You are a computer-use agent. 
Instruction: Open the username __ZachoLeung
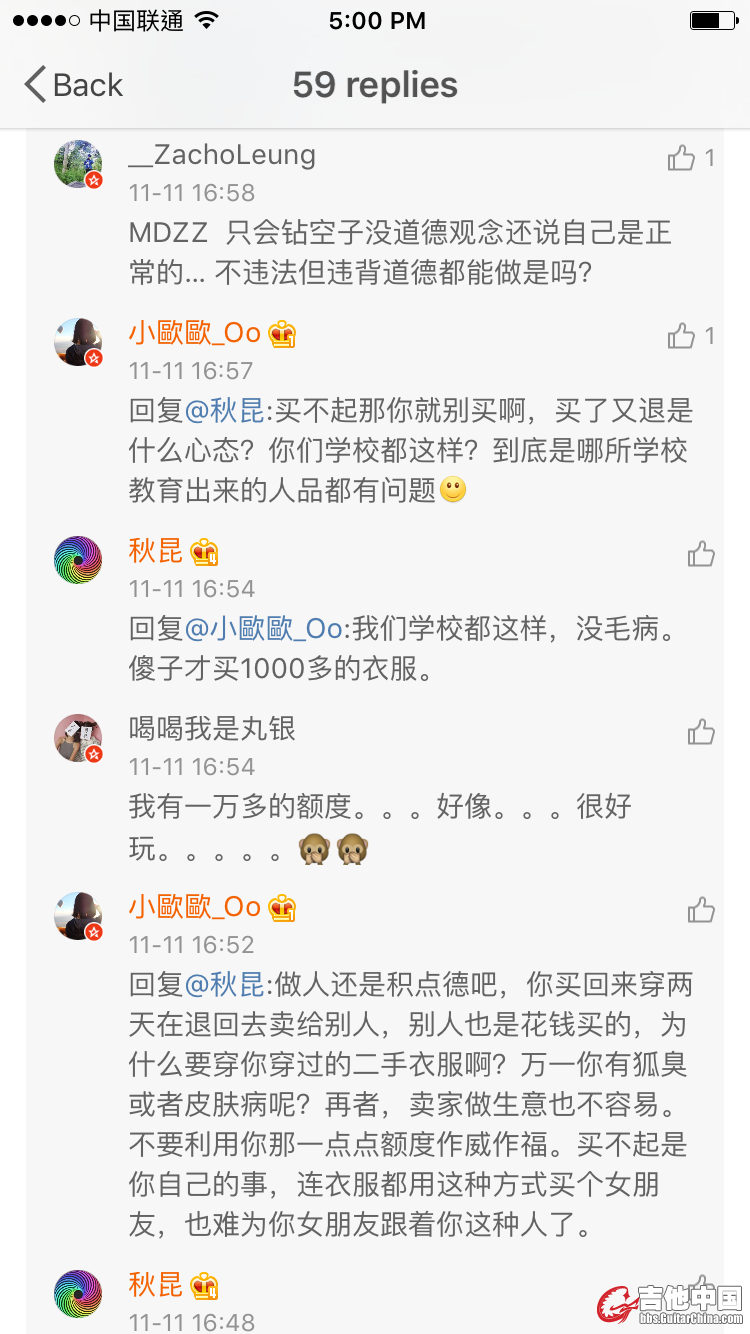pyautogui.click(x=222, y=155)
